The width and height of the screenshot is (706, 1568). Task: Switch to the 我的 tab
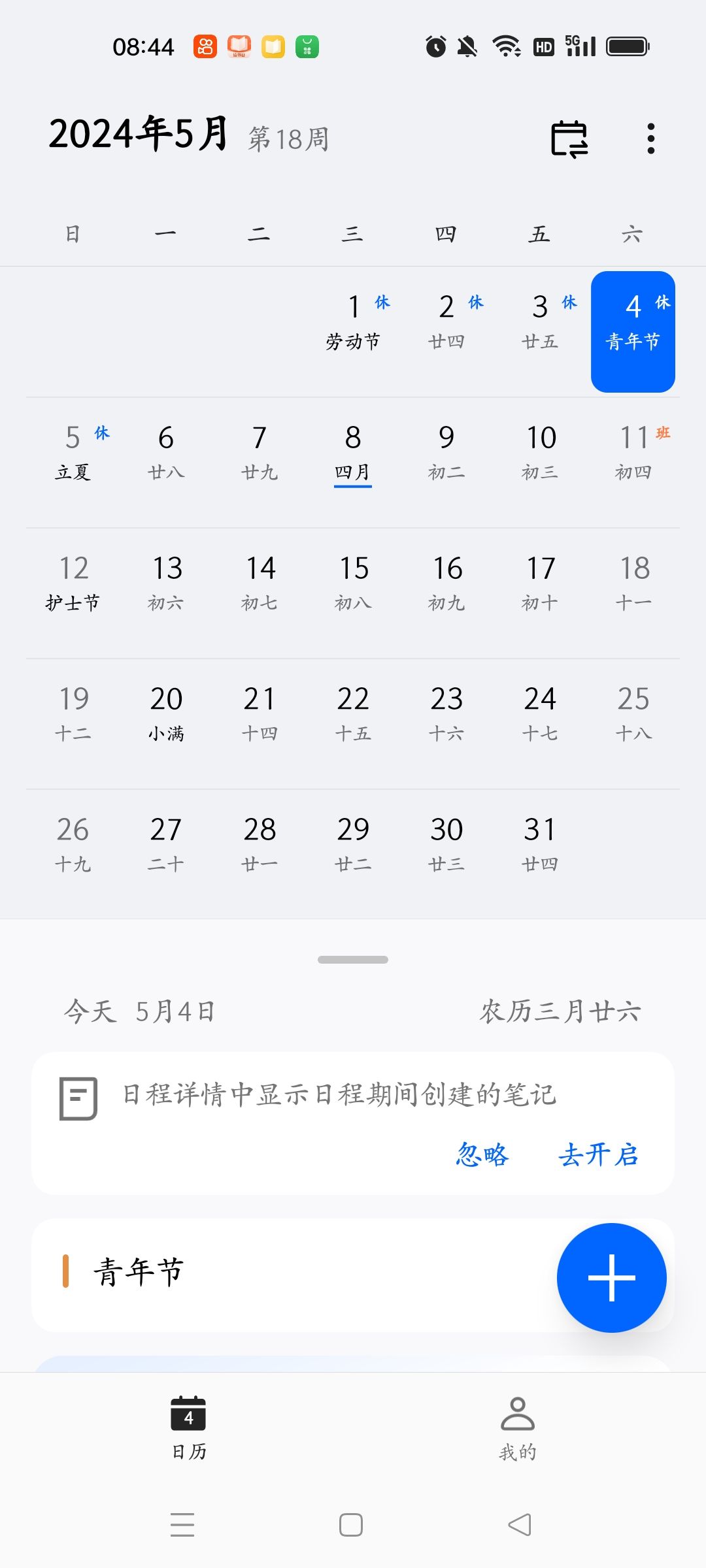[x=518, y=1428]
